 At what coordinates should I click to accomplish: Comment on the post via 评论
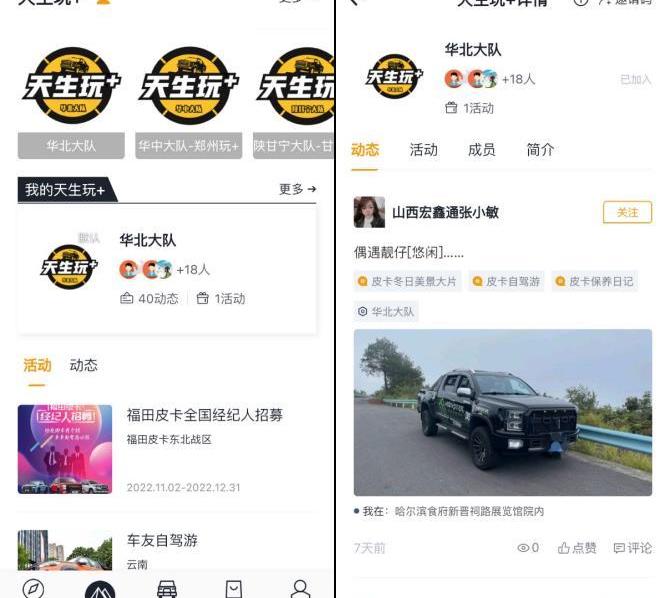(632, 548)
